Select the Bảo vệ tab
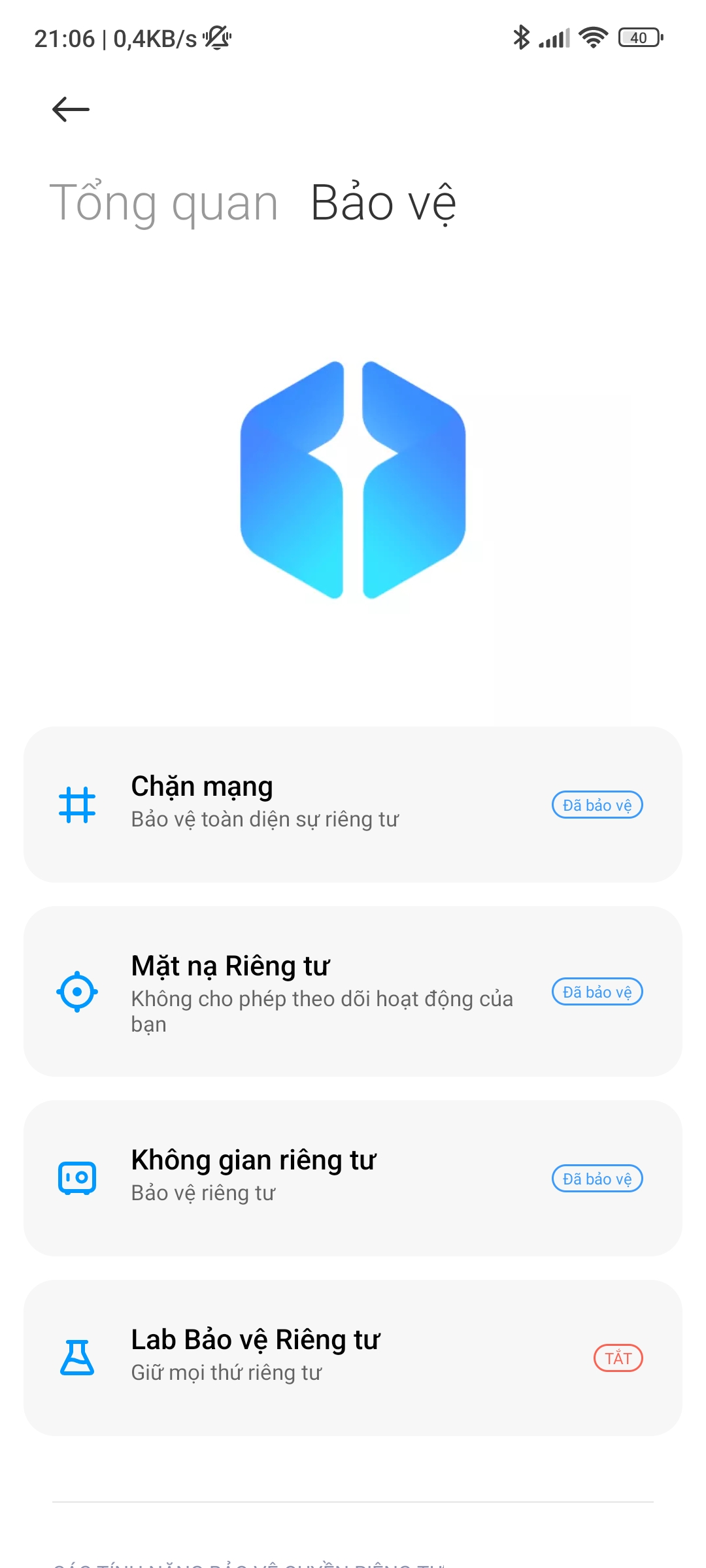The image size is (706, 1568). click(x=383, y=203)
